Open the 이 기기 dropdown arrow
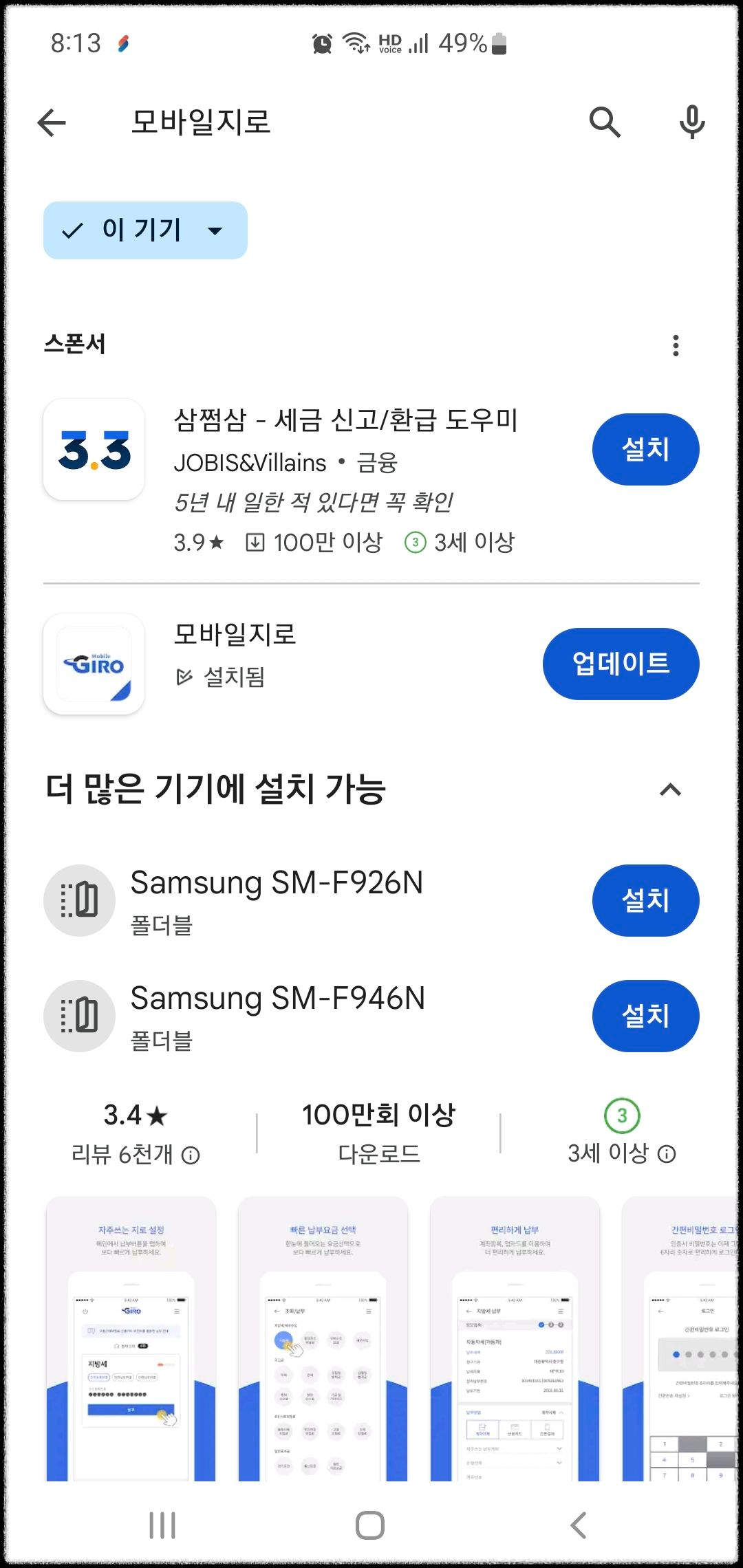This screenshot has width=743, height=1568. point(214,230)
